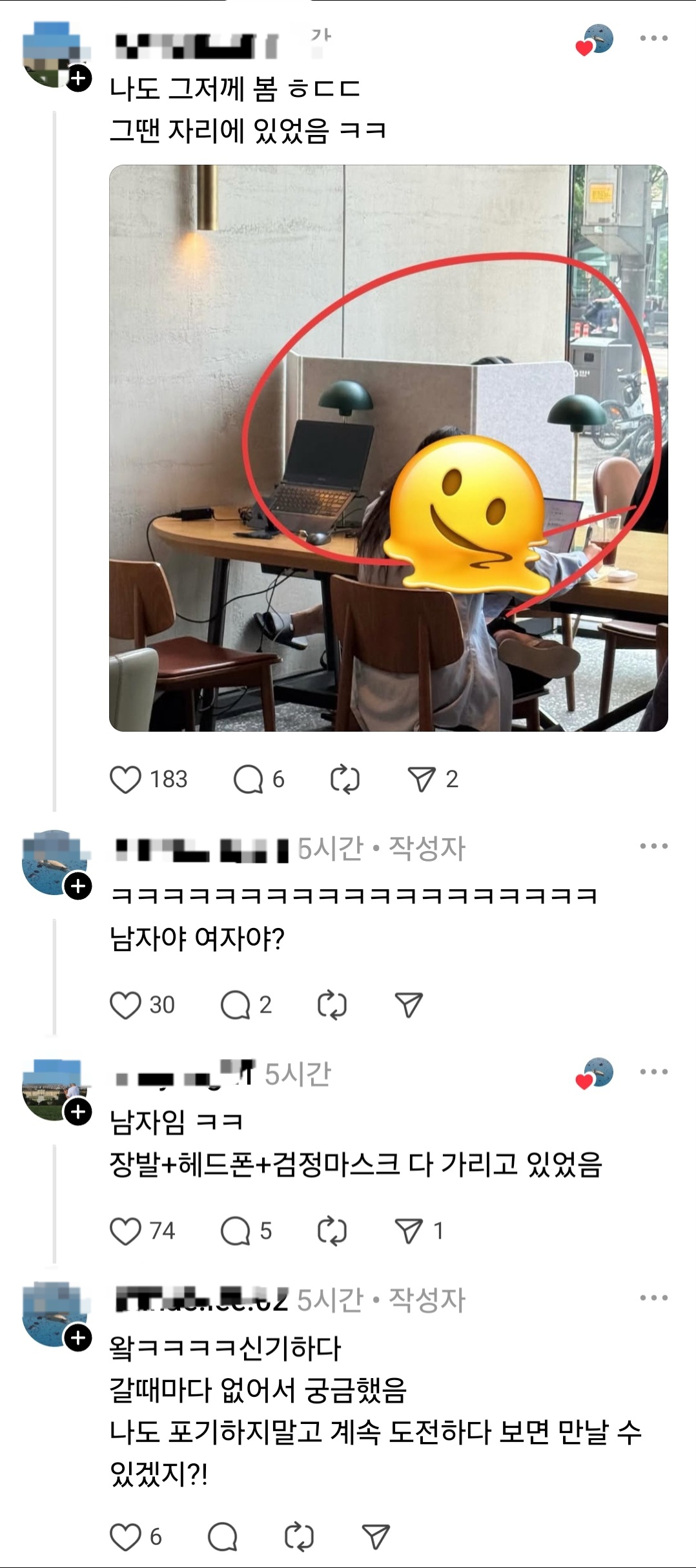The image size is (696, 1568).
Task: Open overflow menu on the cafe photo post
Action: [653, 38]
